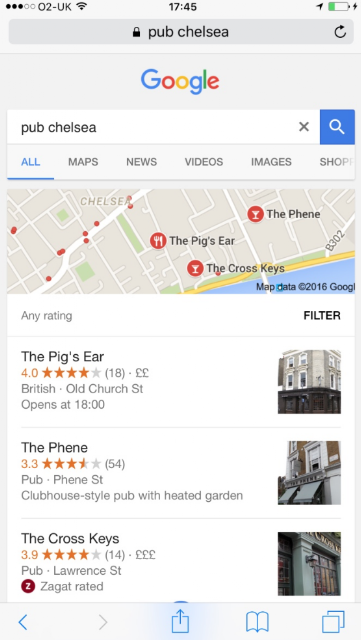Open the Videos results tab
This screenshot has height=640, width=361.
(204, 162)
